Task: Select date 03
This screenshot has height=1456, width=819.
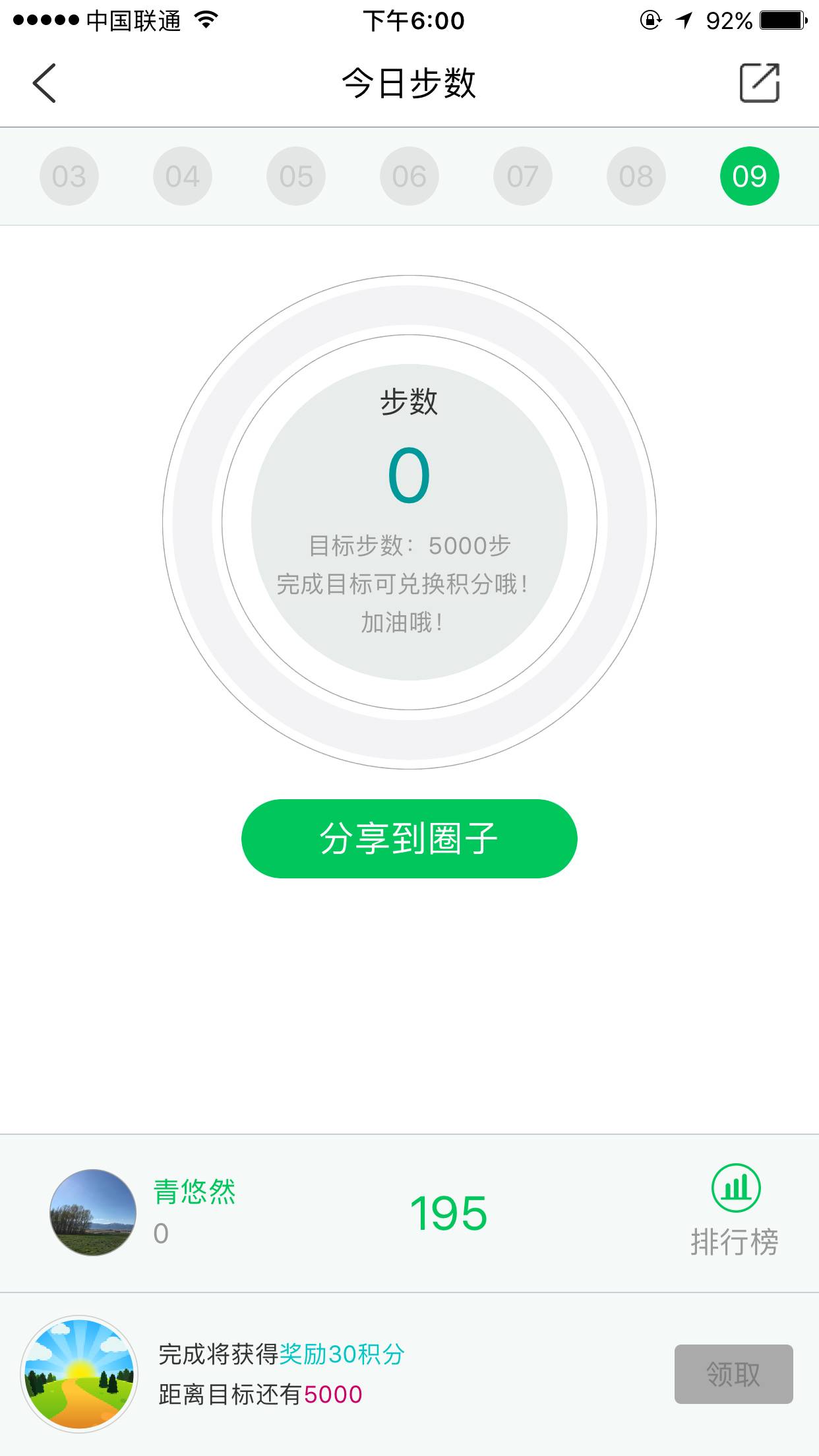Action: click(69, 176)
